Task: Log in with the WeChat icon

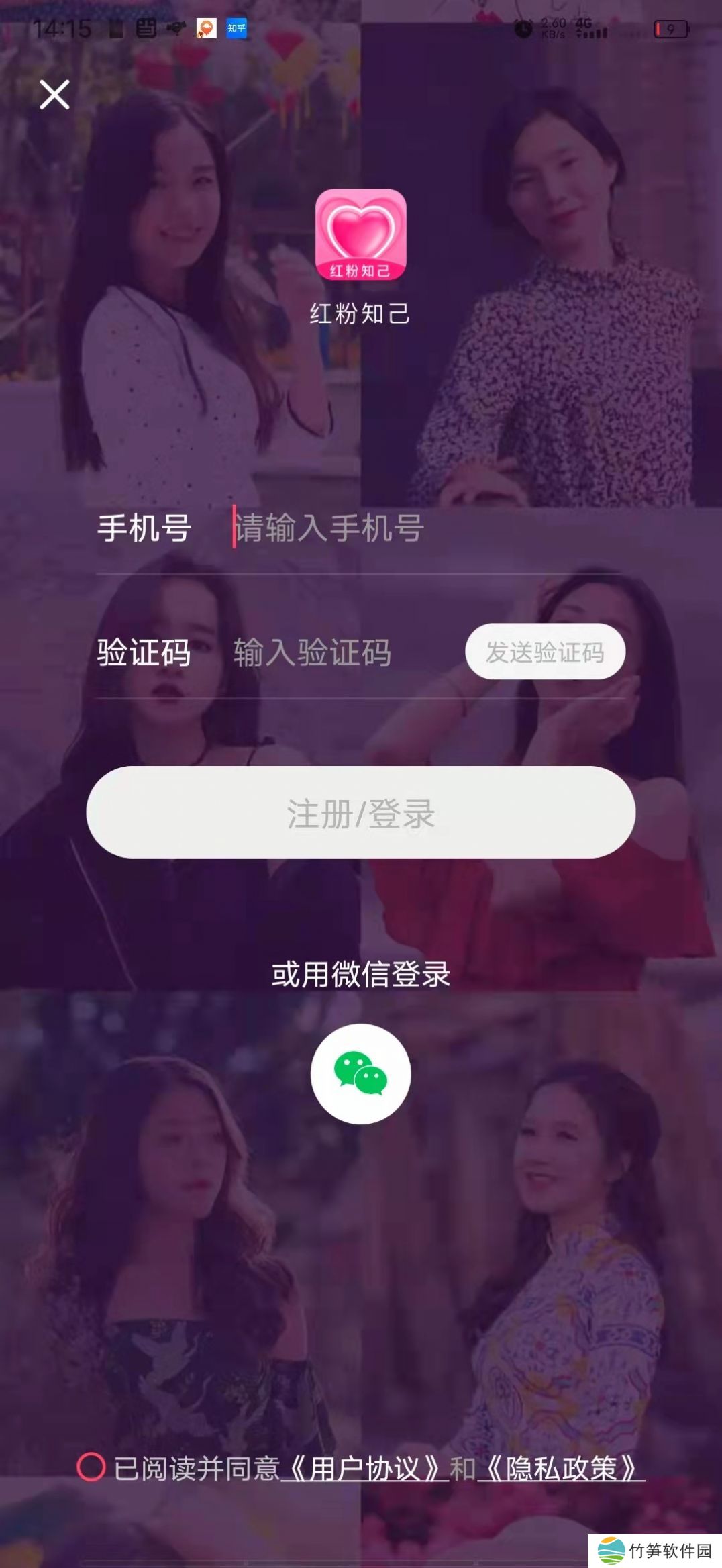Action: (360, 1074)
